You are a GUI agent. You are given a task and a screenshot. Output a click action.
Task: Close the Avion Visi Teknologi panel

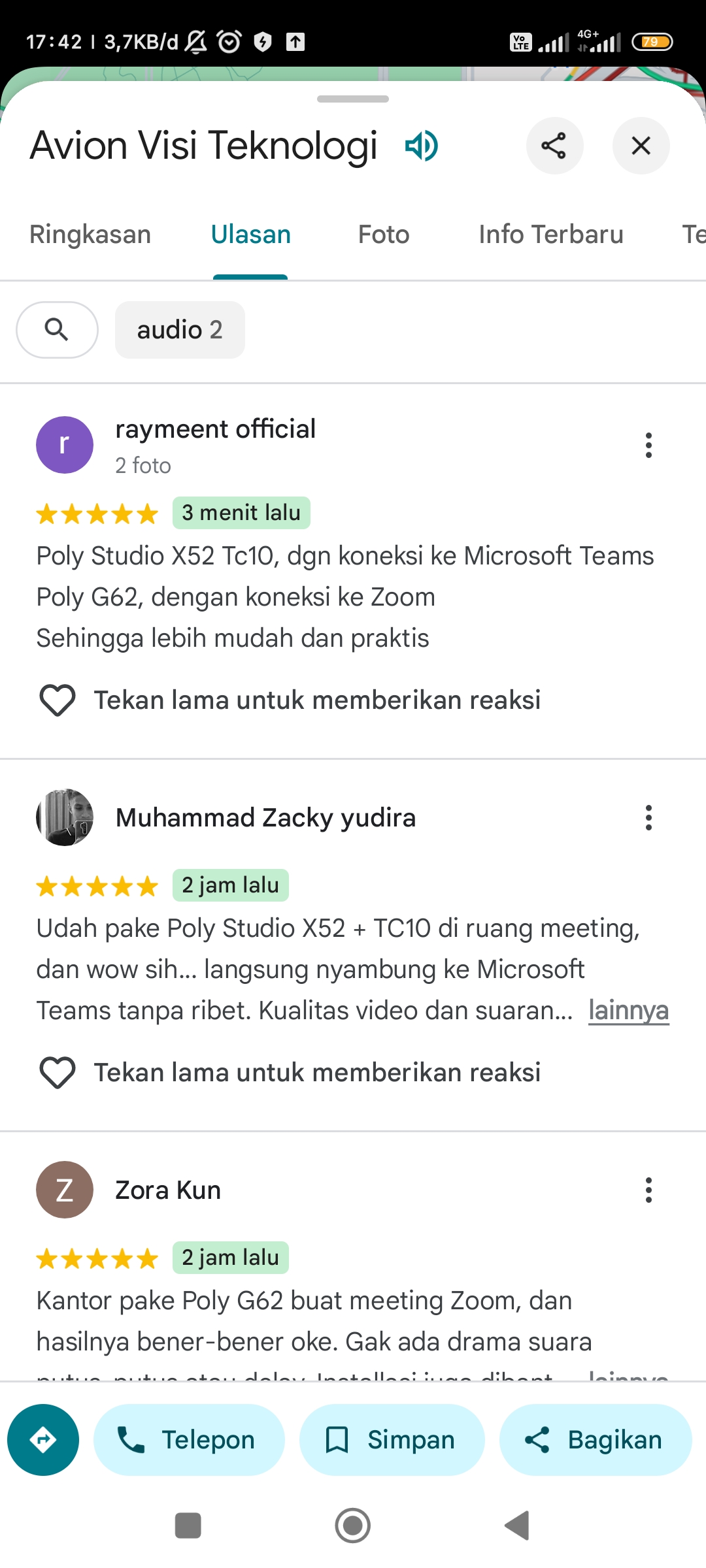641,146
